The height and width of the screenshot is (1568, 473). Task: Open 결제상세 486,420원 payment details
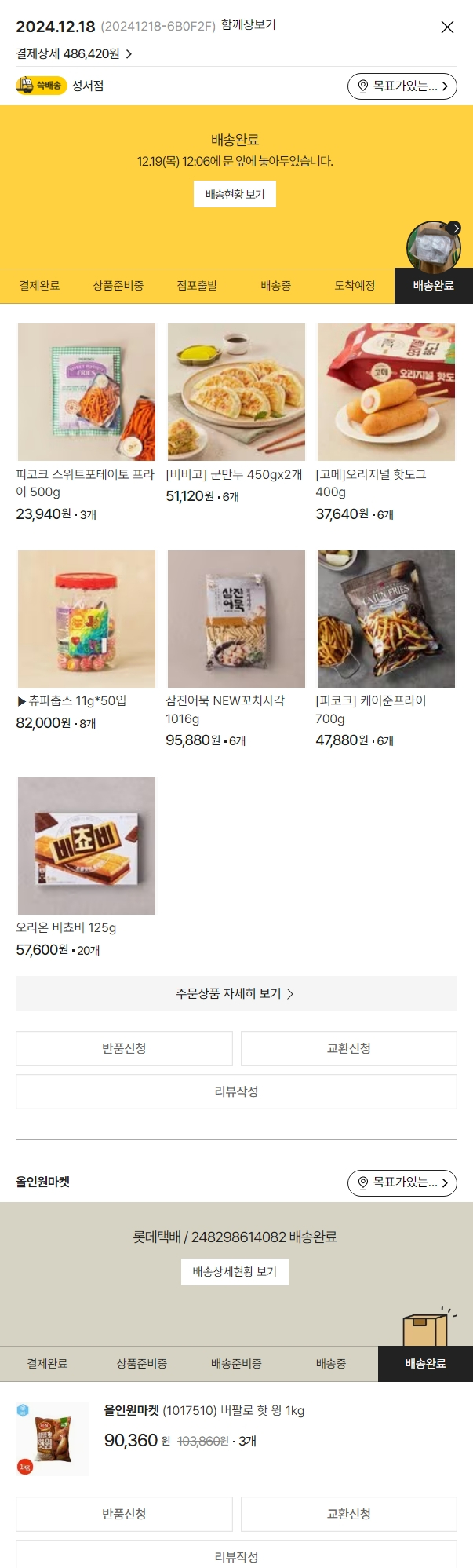(74, 54)
